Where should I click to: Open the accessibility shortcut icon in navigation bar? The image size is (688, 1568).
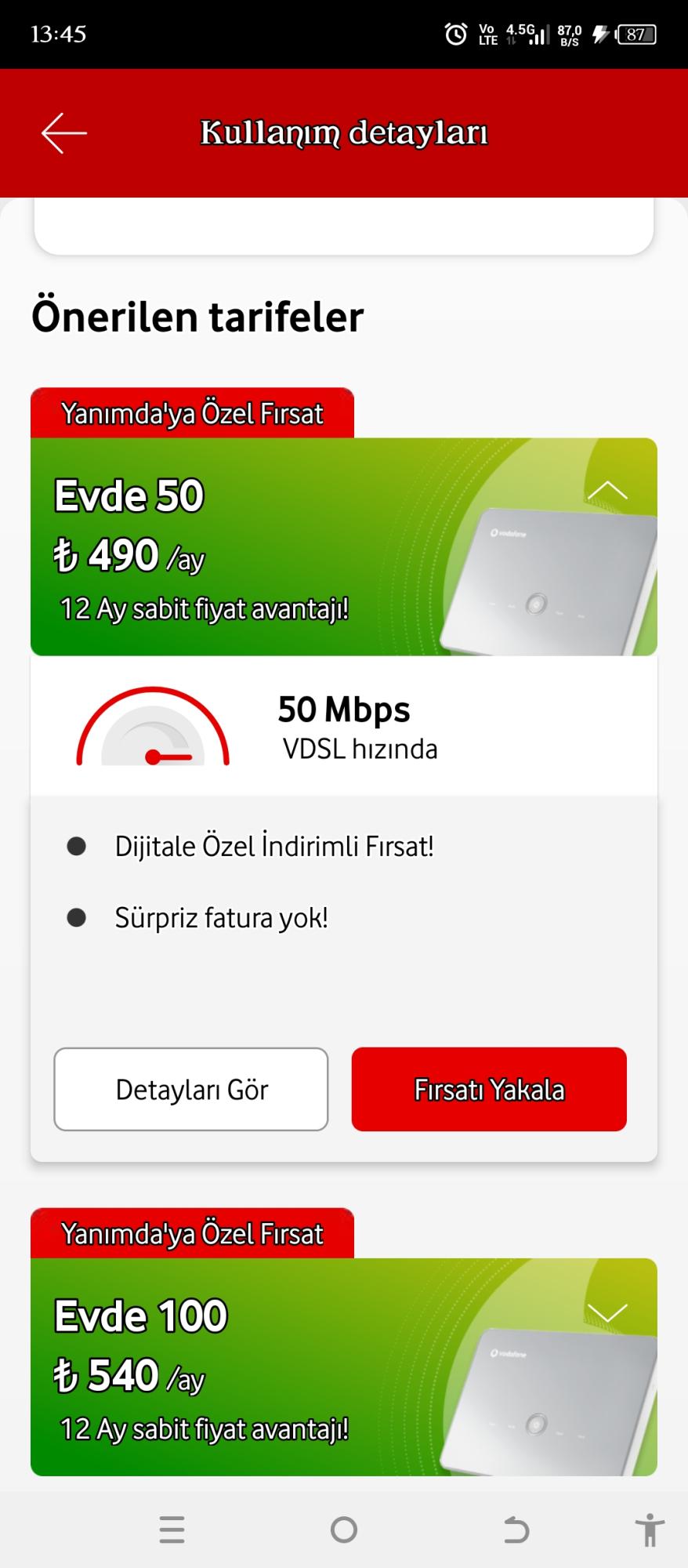coord(649,1529)
